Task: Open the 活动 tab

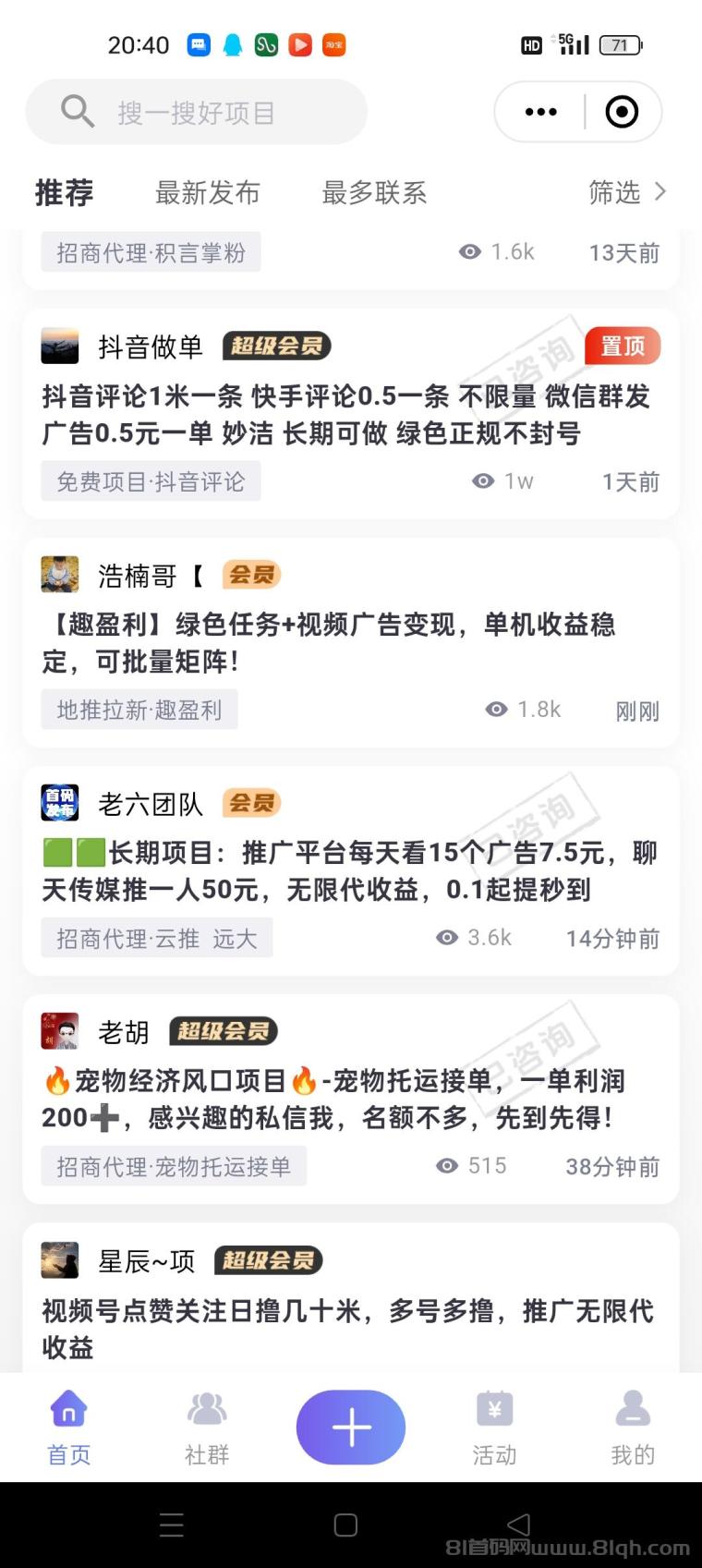Action: pyautogui.click(x=494, y=1428)
